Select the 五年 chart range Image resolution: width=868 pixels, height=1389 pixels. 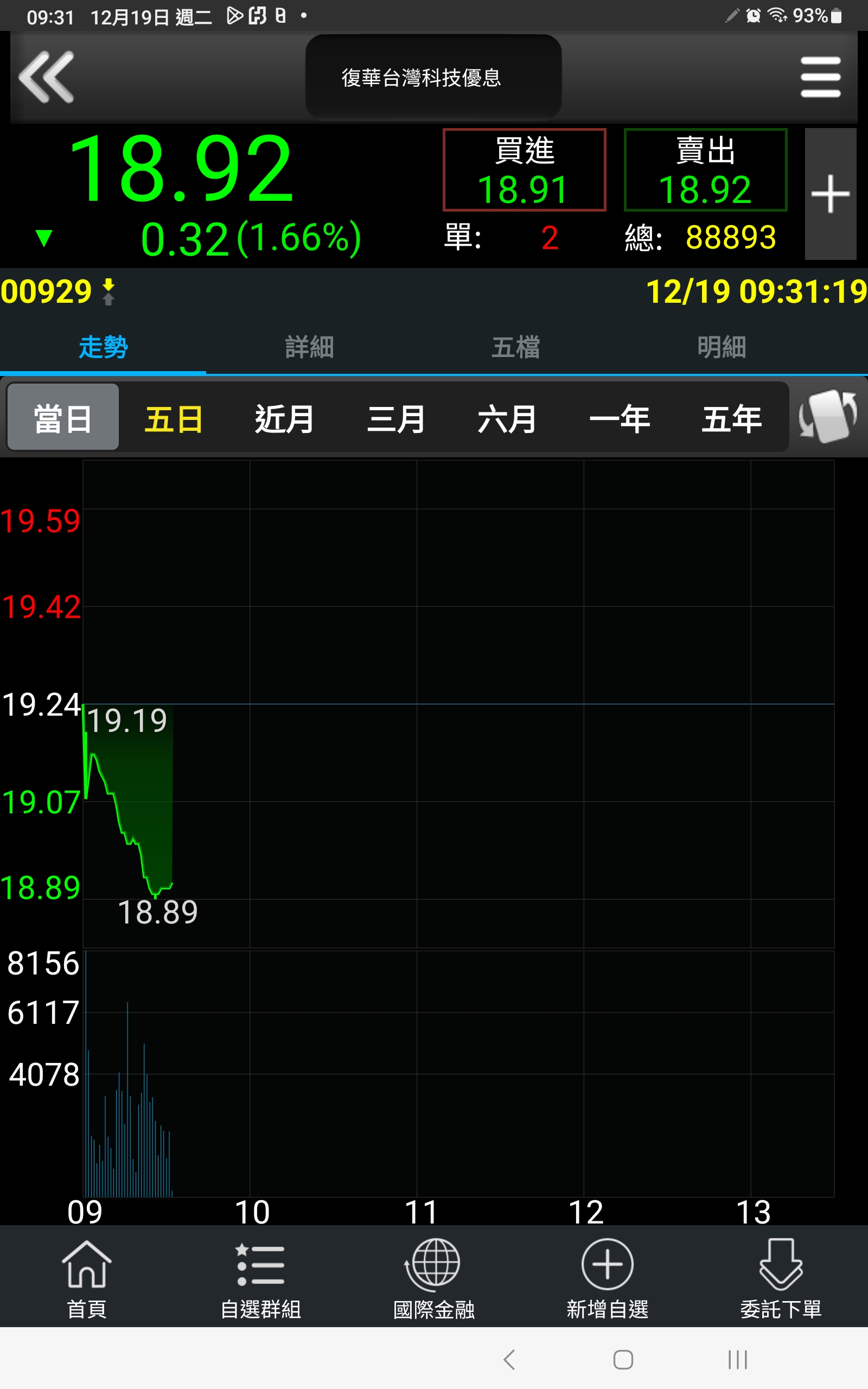coord(731,418)
